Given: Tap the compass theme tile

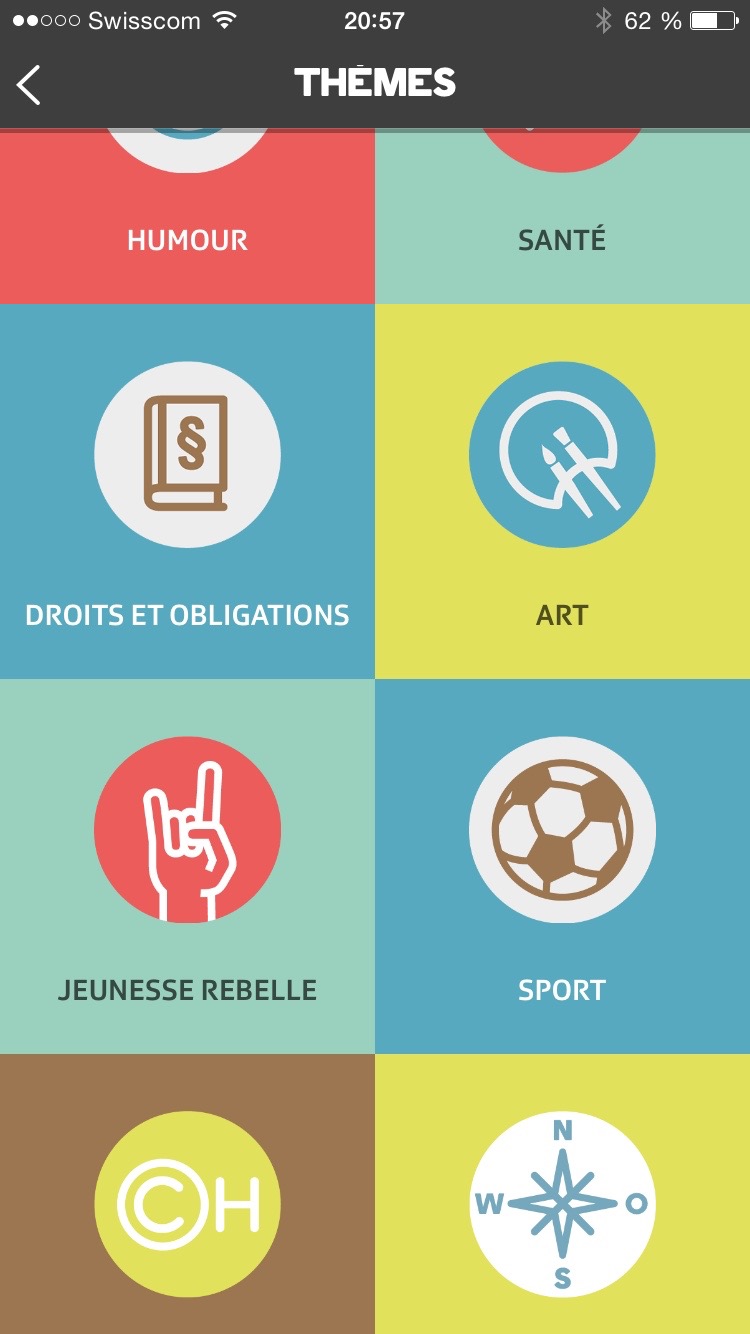Looking at the screenshot, I should 562,1200.
